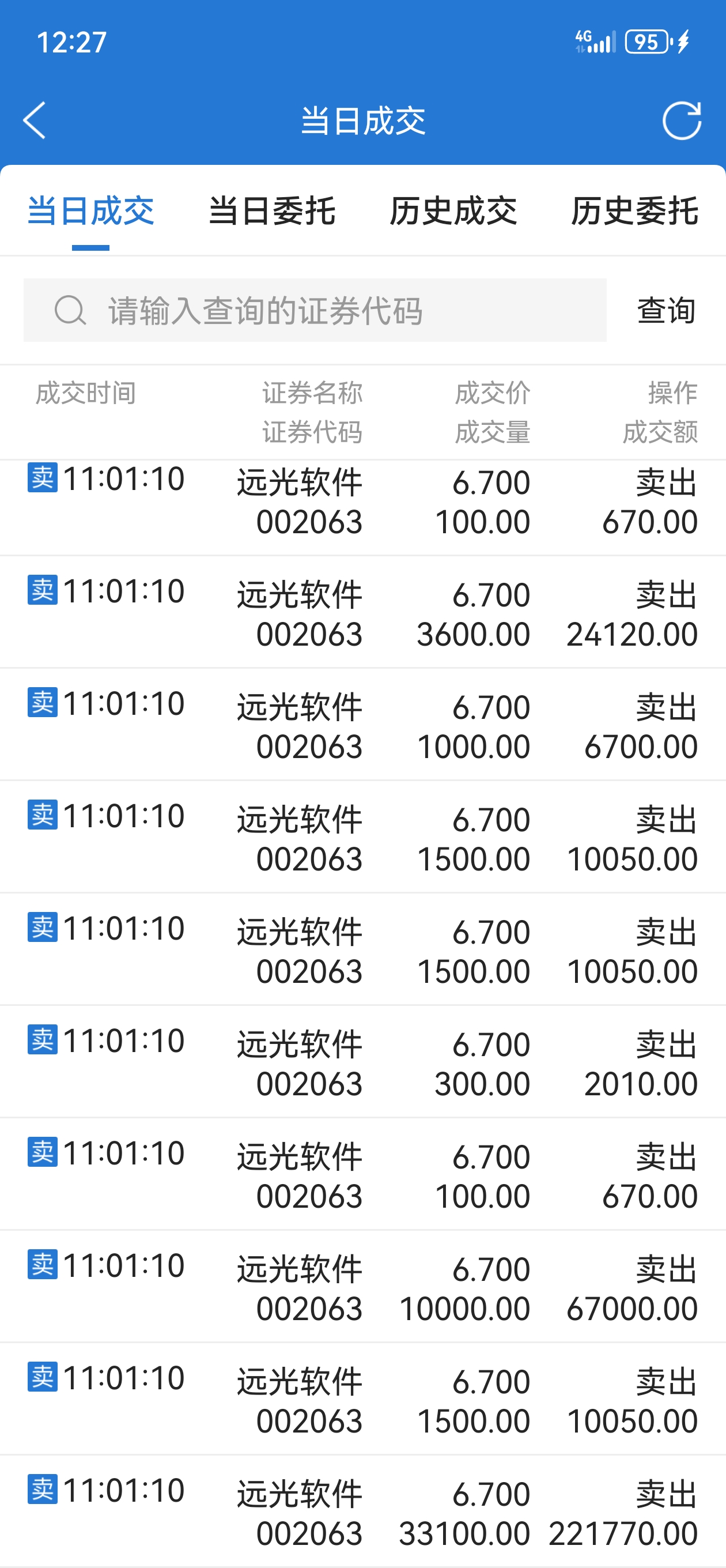This screenshot has width=726, height=1568.
Task: Tap the 查询 button
Action: click(x=666, y=311)
